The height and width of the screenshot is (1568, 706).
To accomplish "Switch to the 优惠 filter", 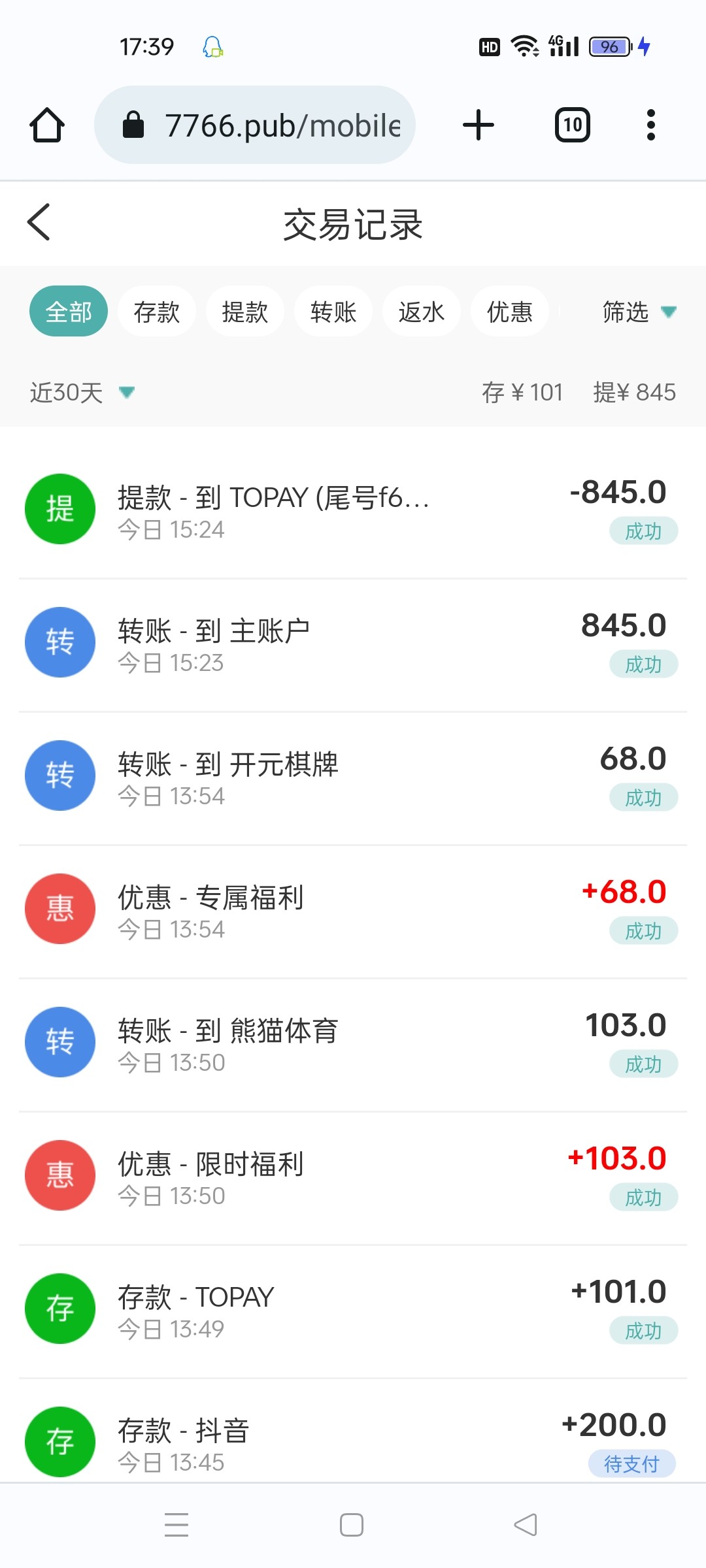I will point(510,312).
